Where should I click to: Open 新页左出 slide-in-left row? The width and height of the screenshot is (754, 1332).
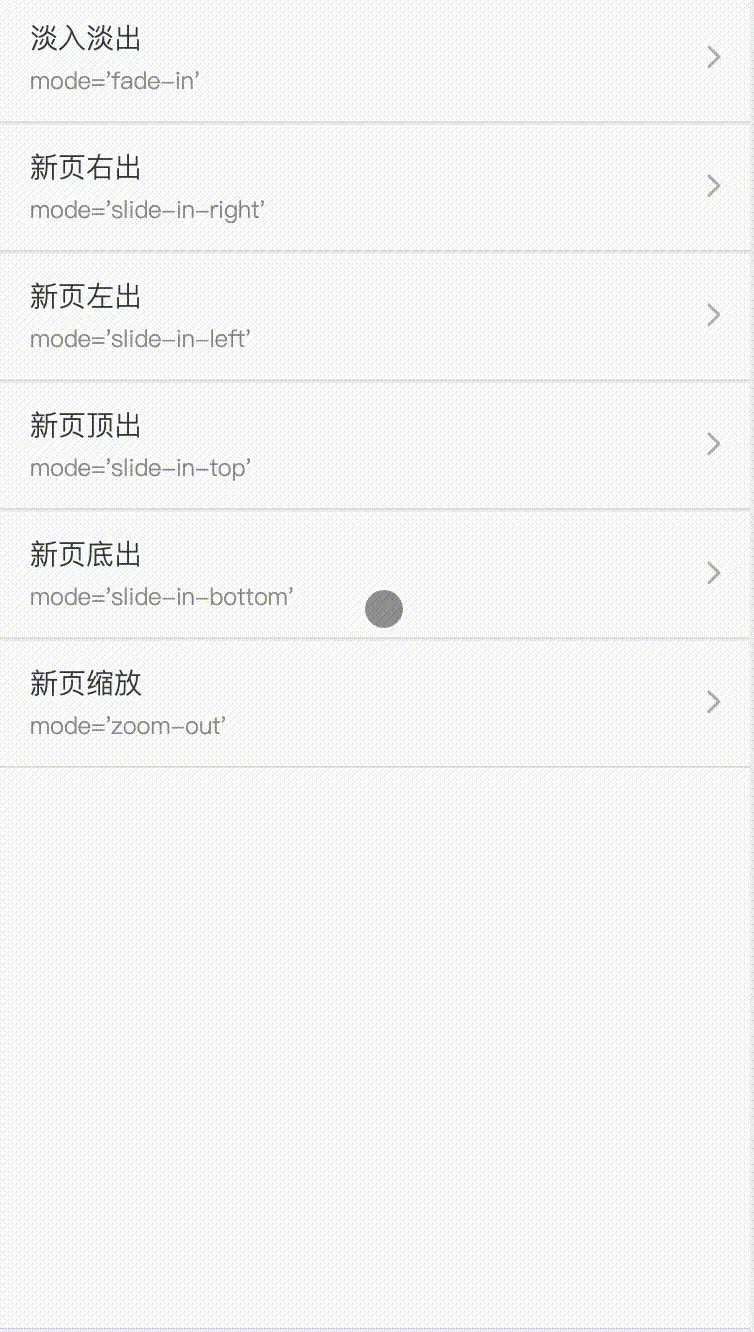point(377,316)
